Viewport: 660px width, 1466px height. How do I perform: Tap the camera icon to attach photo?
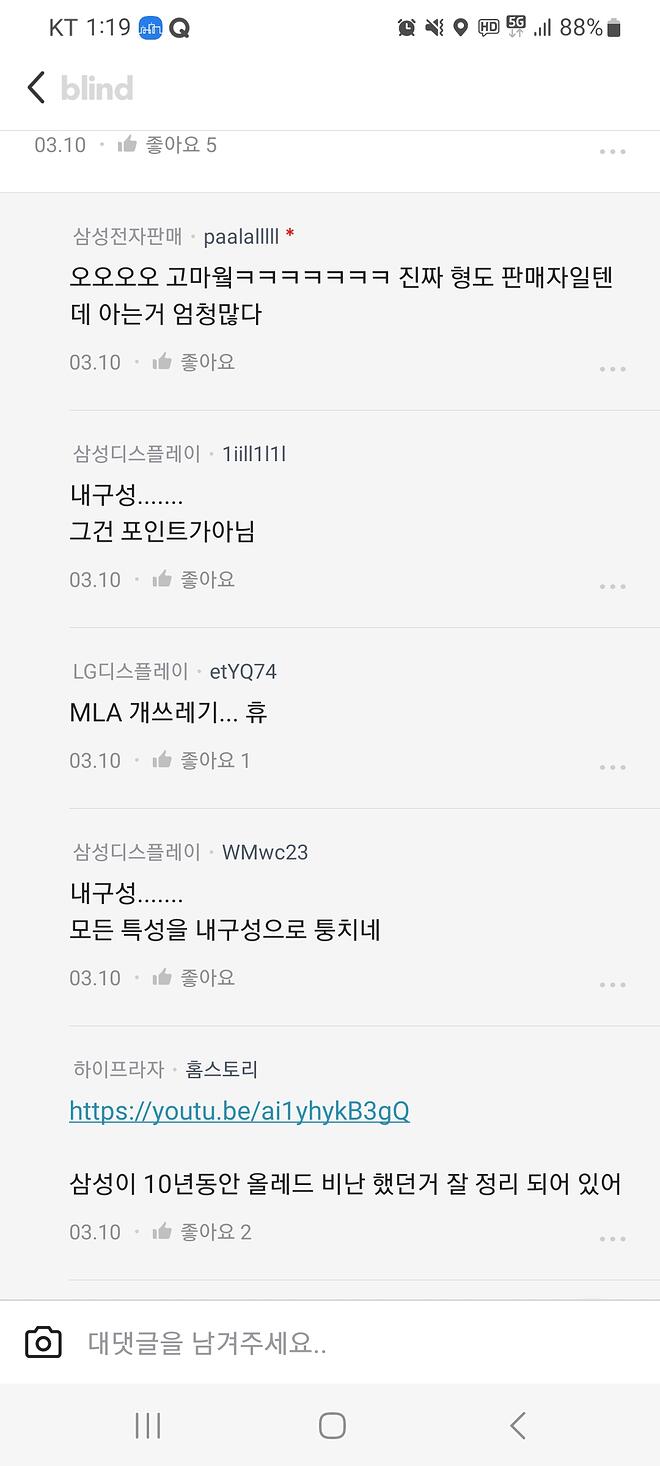[x=43, y=1343]
